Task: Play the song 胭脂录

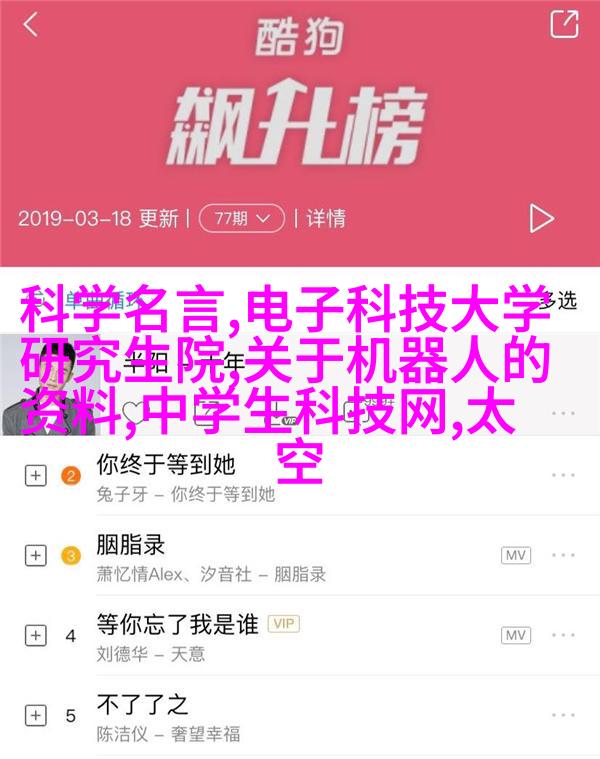Action: click(132, 544)
